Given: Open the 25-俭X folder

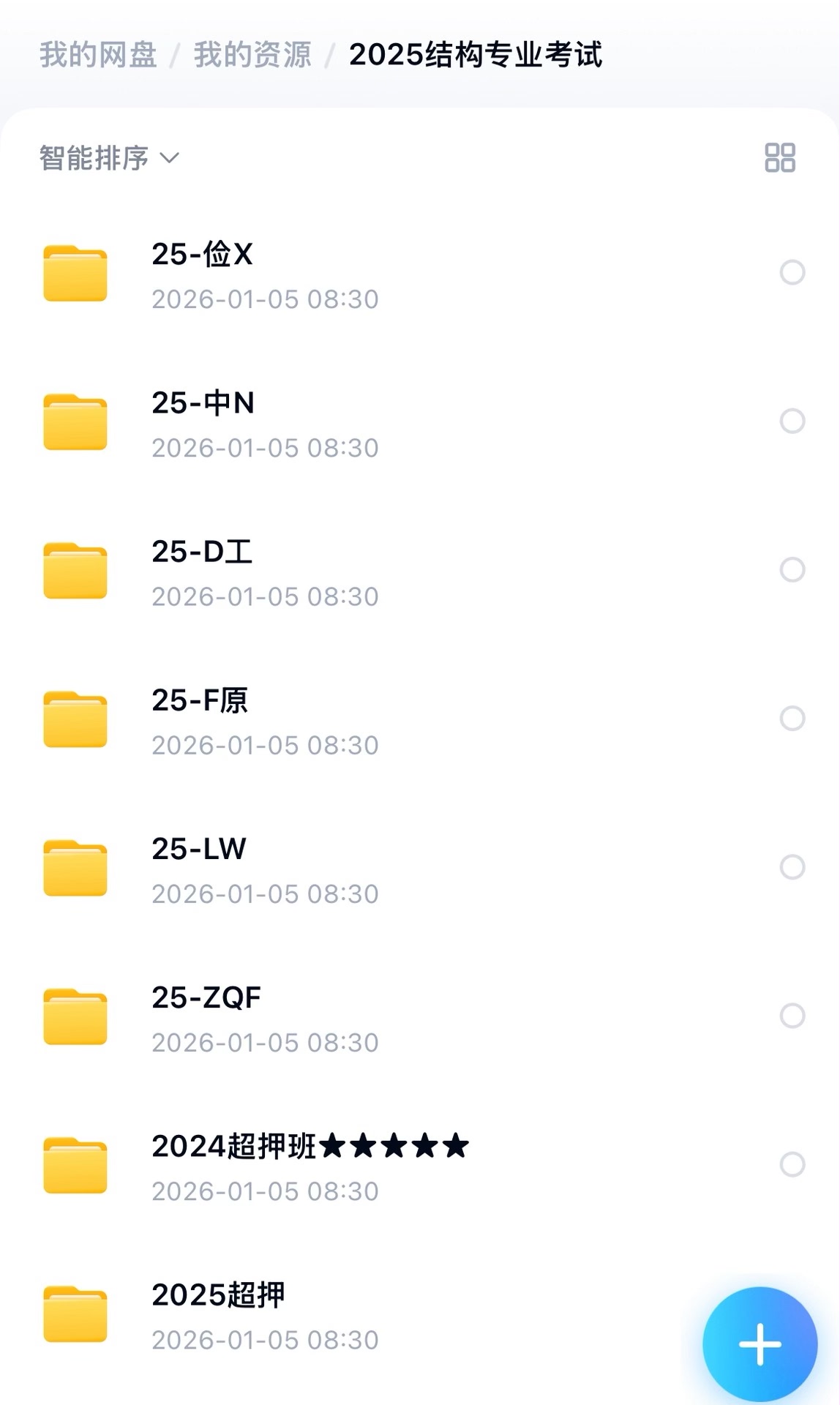Looking at the screenshot, I should point(203,255).
